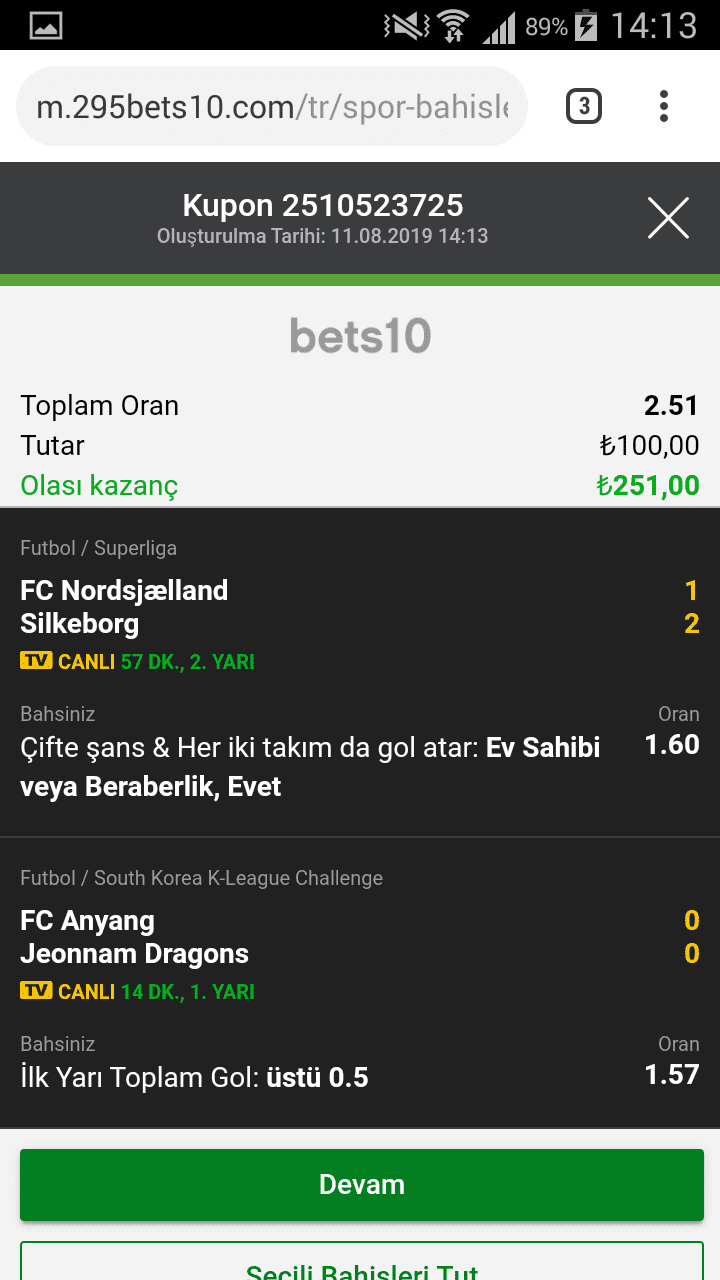The height and width of the screenshot is (1280, 720).
Task: Open the browser tab switcher
Action: 584,106
